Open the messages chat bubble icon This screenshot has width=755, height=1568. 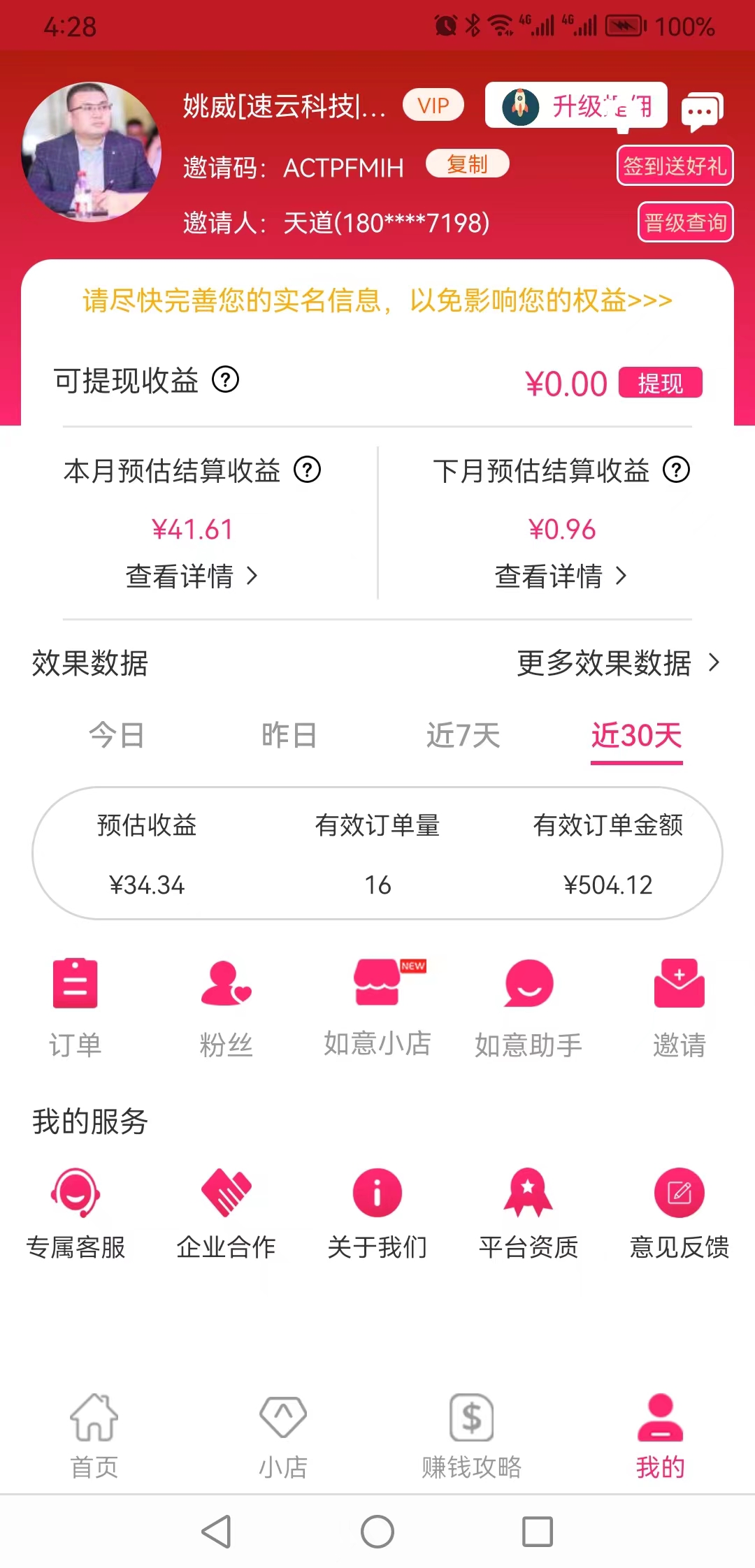pos(702,110)
